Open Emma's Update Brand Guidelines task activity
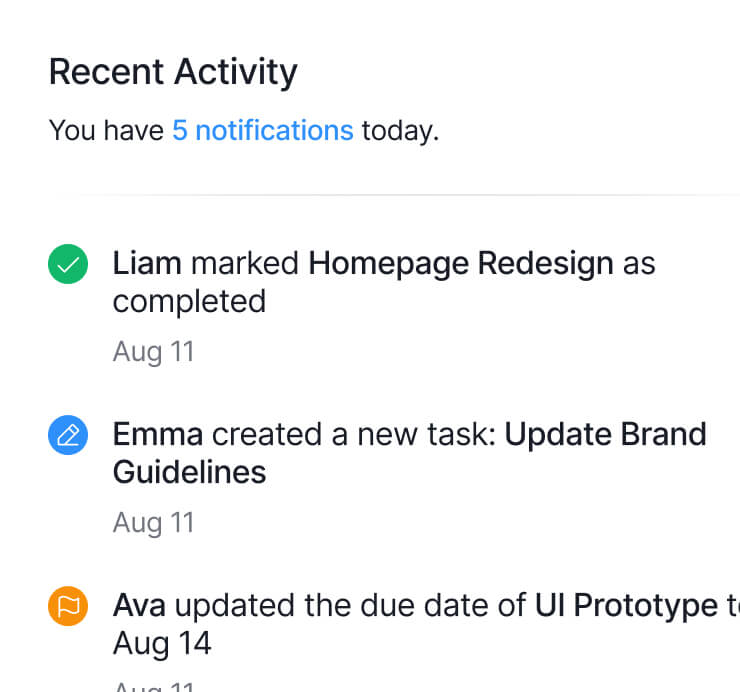 [x=408, y=452]
